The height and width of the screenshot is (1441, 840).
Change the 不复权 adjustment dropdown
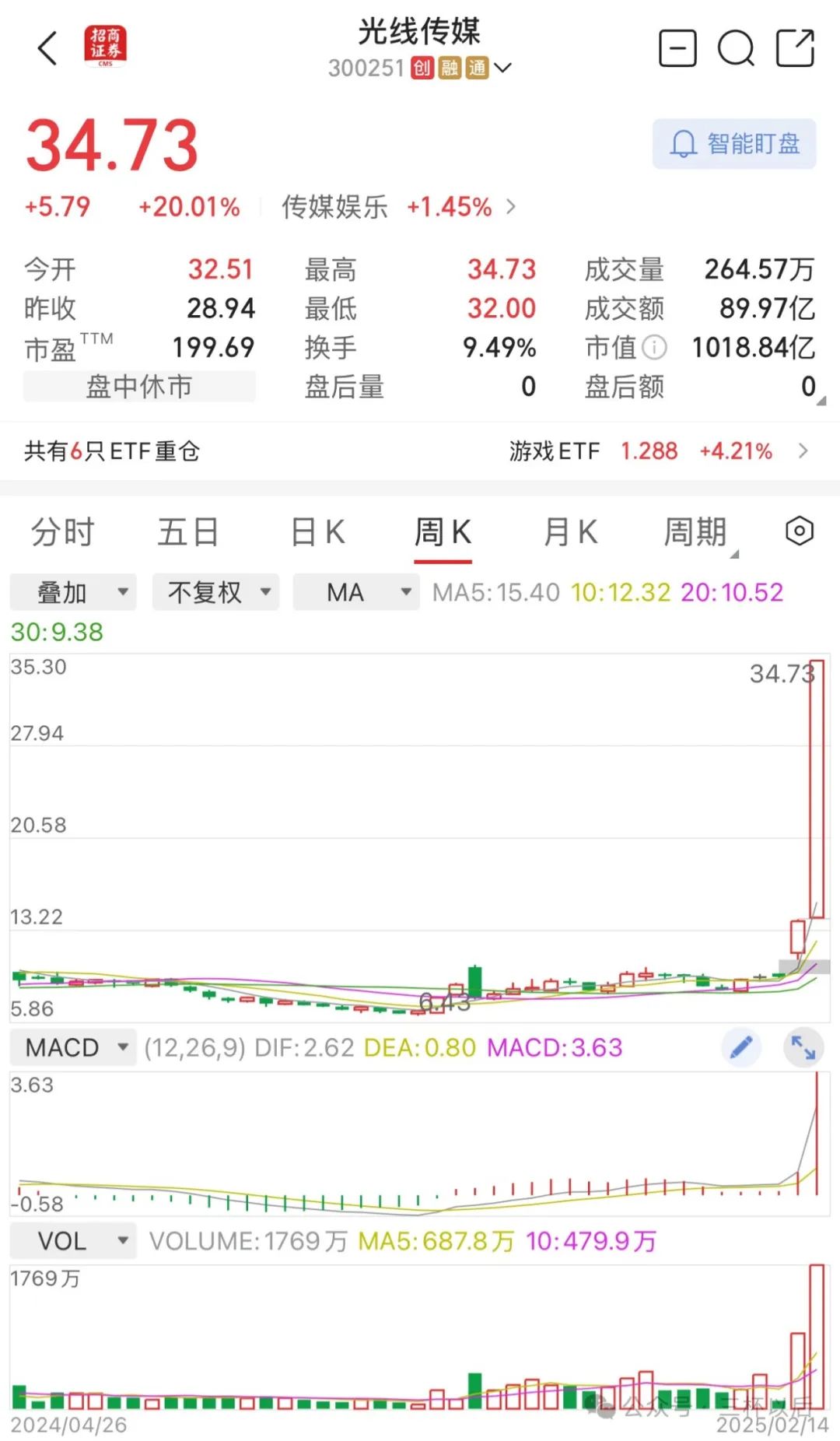215,592
